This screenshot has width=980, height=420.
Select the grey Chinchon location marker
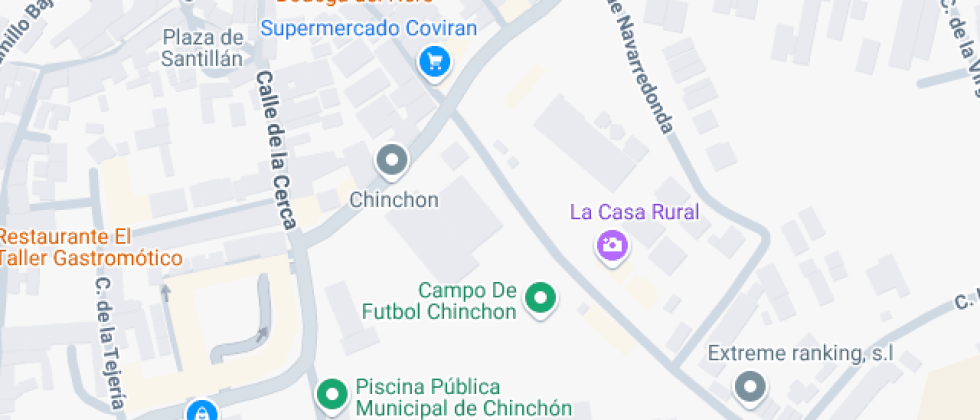[x=393, y=160]
